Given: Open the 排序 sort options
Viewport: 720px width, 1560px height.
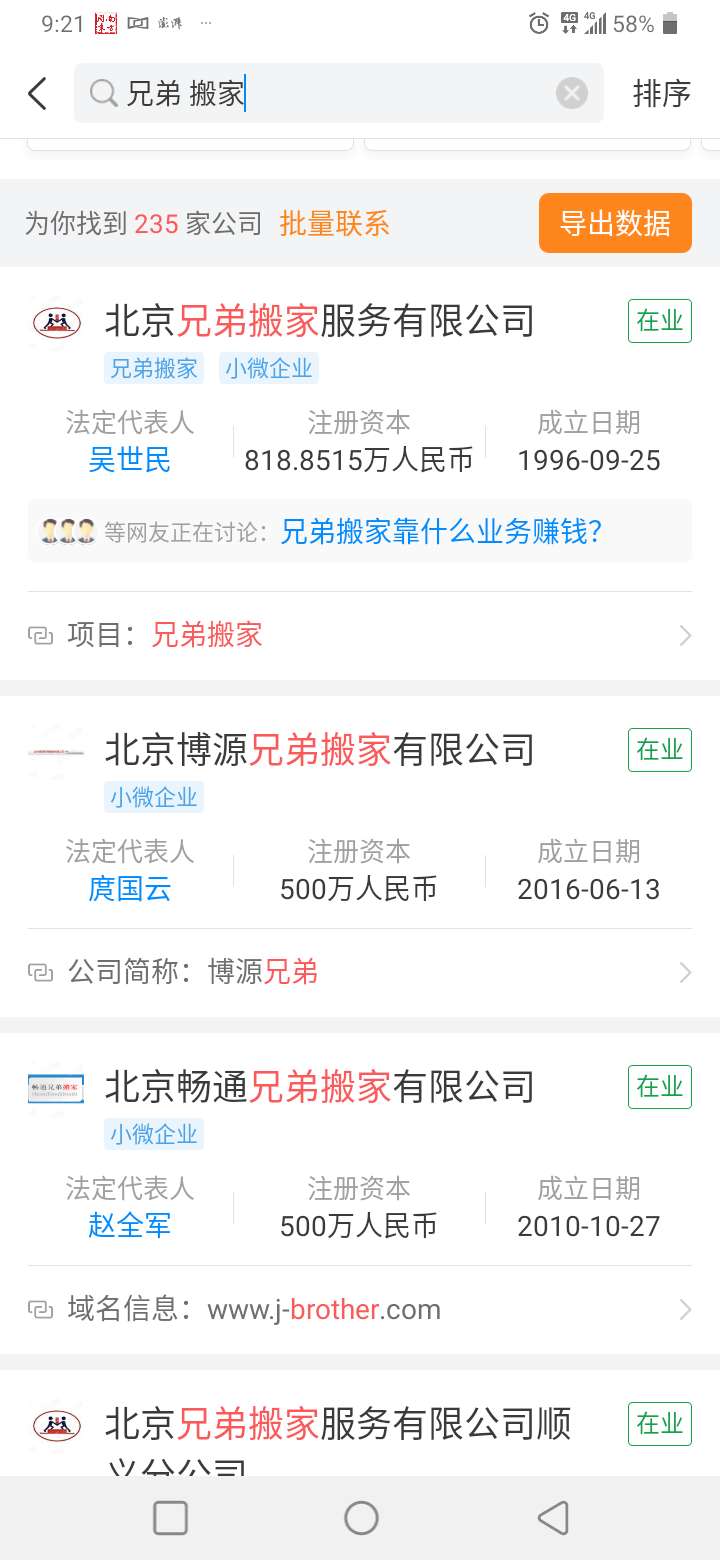Looking at the screenshot, I should click(661, 94).
